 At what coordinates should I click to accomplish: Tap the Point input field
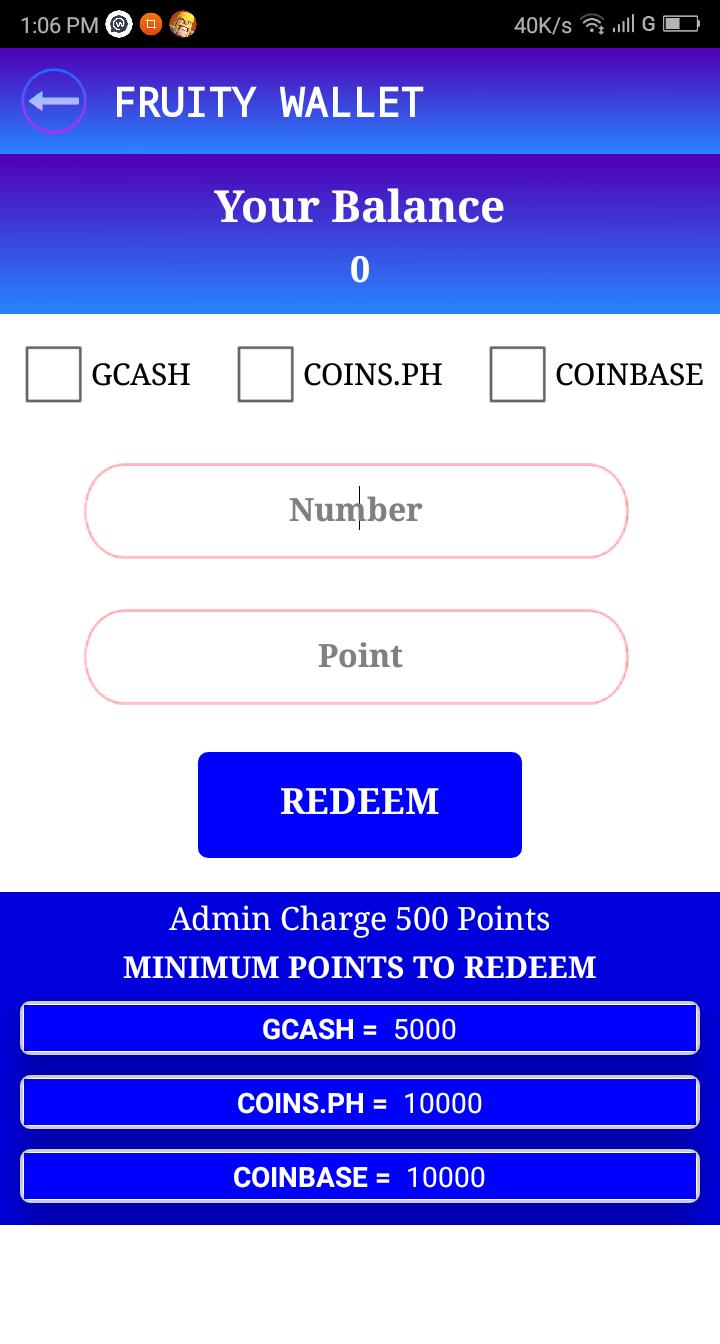click(356, 657)
